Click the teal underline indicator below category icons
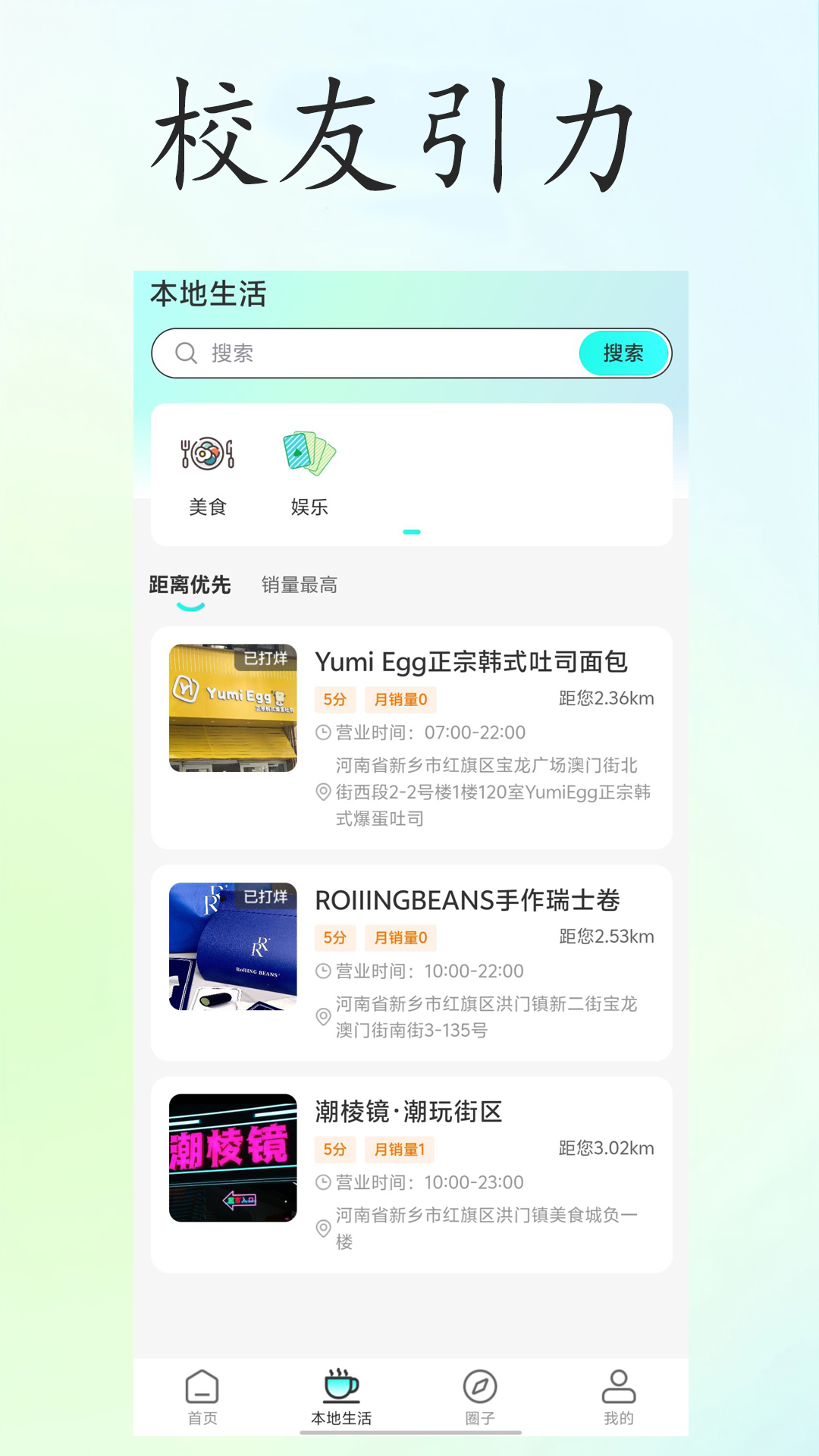This screenshot has height=1456, width=819. tap(411, 530)
